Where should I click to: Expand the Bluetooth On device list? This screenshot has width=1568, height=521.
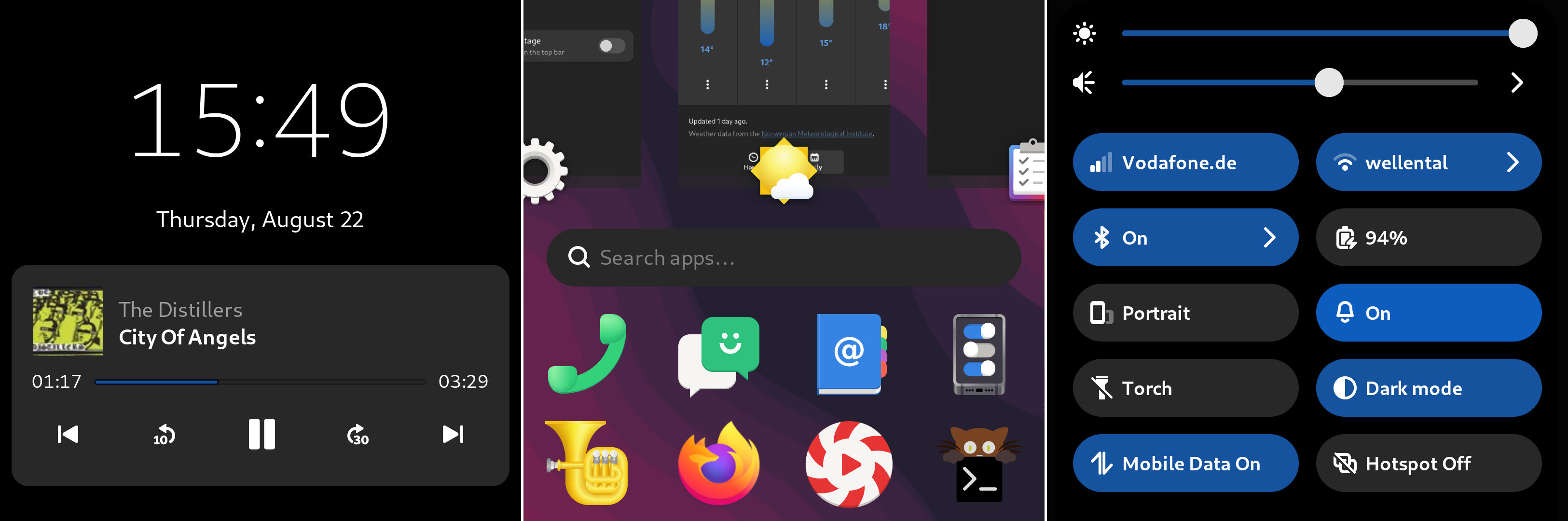click(1269, 238)
